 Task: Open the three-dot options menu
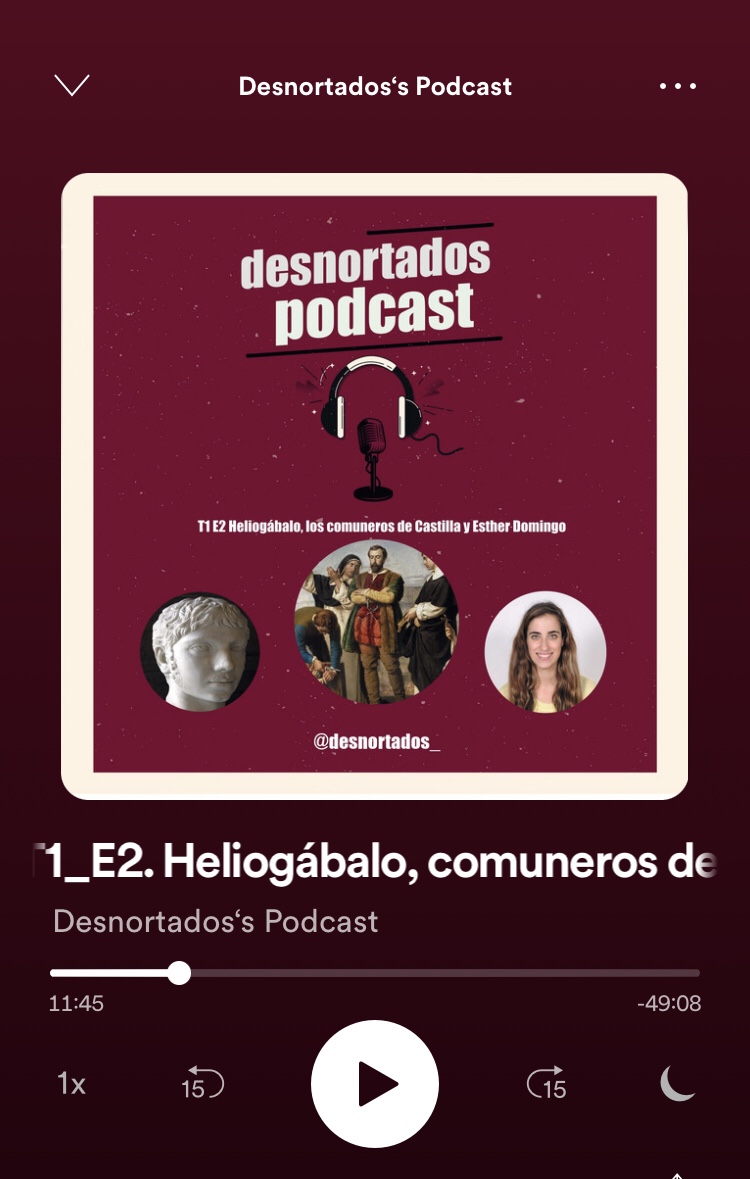click(x=678, y=86)
